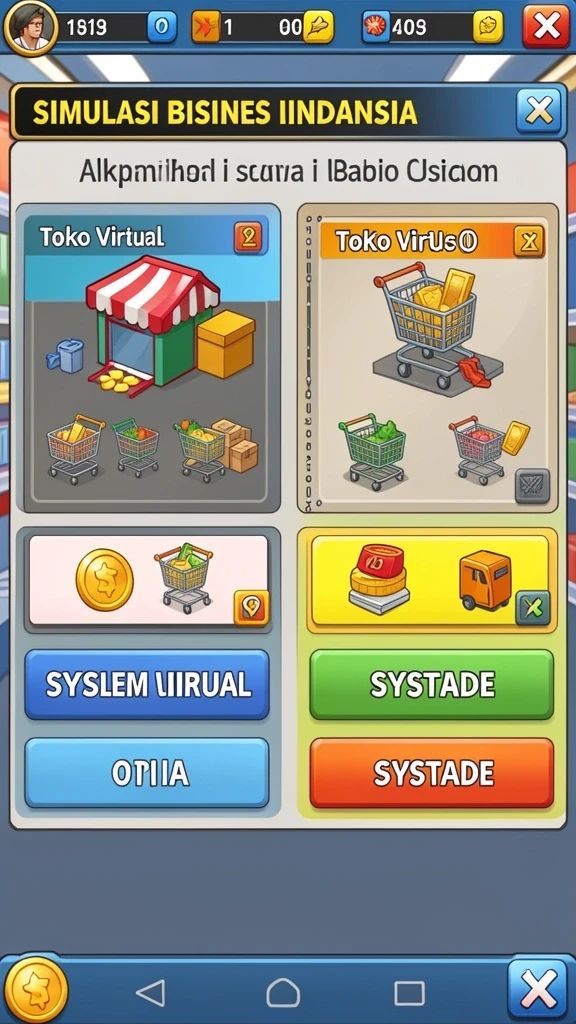
Task: Open the player avatar profile
Action: pyautogui.click(x=30, y=27)
